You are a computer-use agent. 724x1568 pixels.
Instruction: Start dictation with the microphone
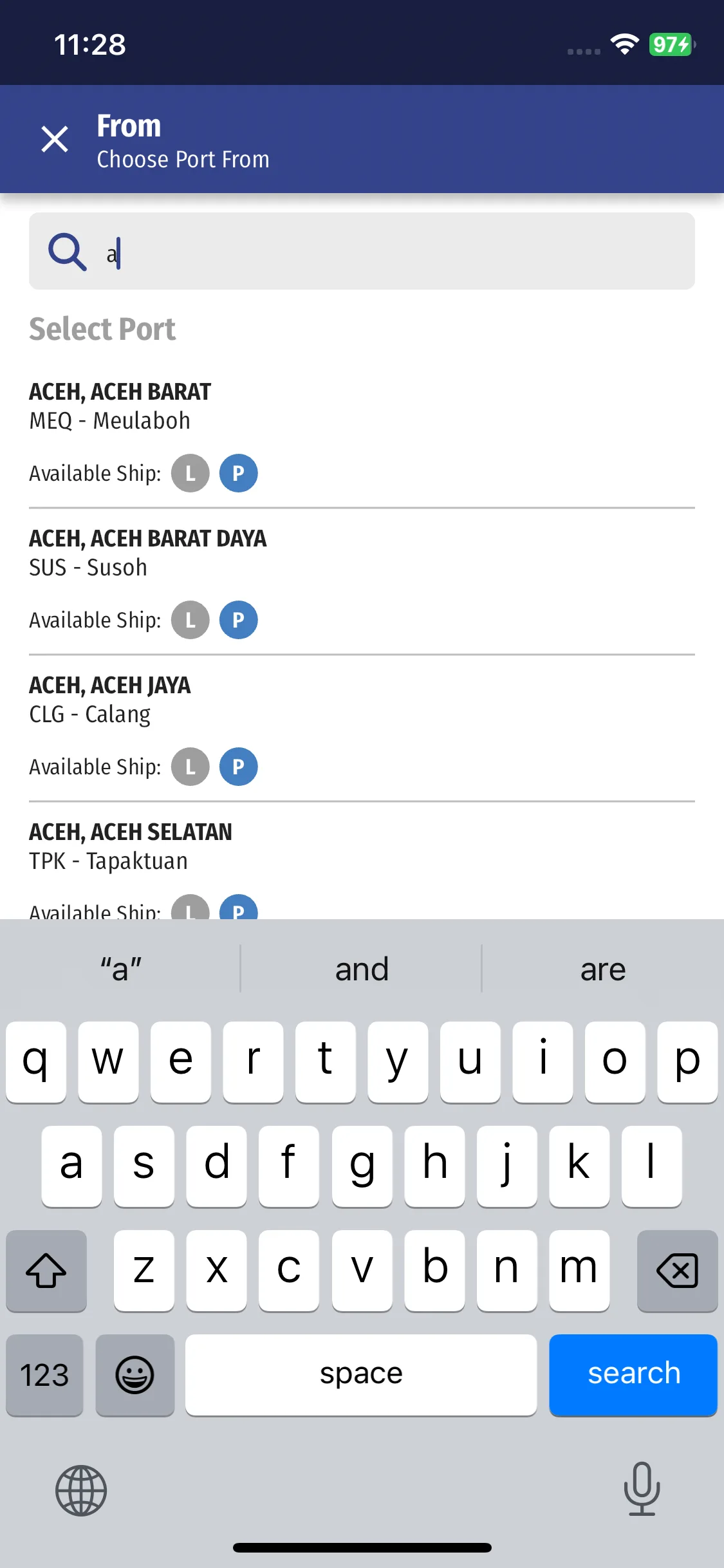642,1489
